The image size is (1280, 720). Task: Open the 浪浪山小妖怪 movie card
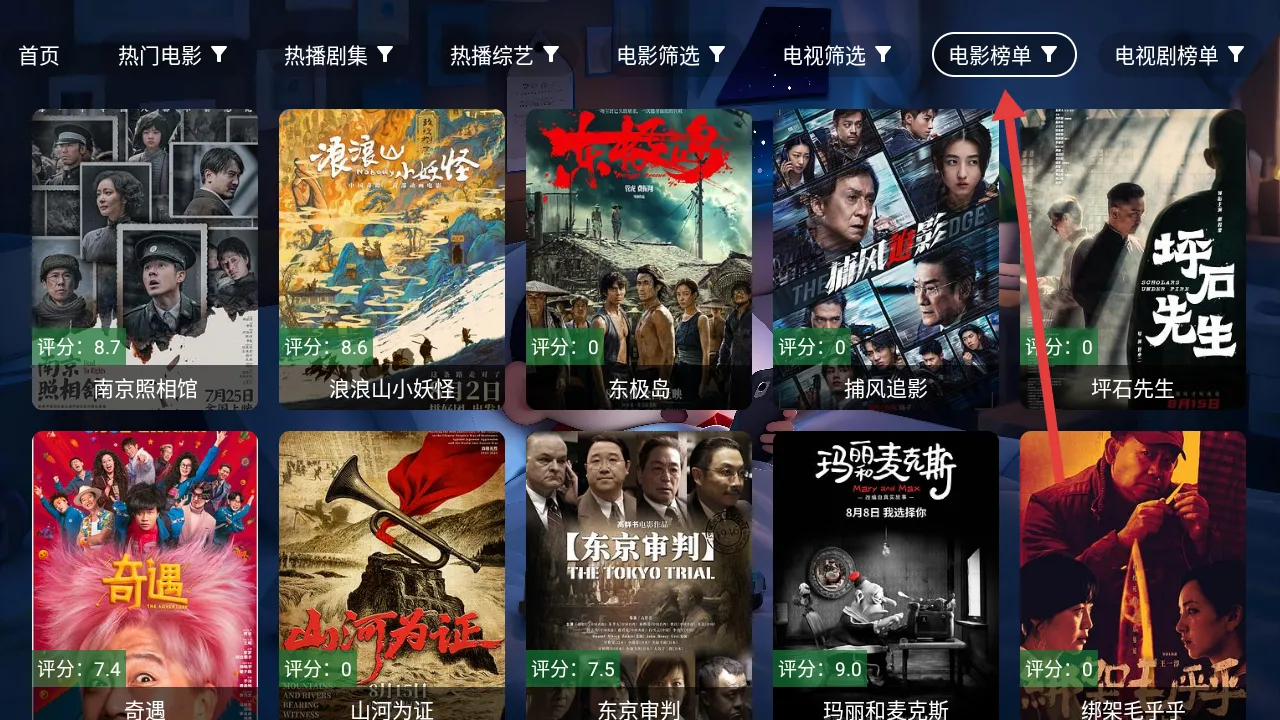click(x=392, y=259)
